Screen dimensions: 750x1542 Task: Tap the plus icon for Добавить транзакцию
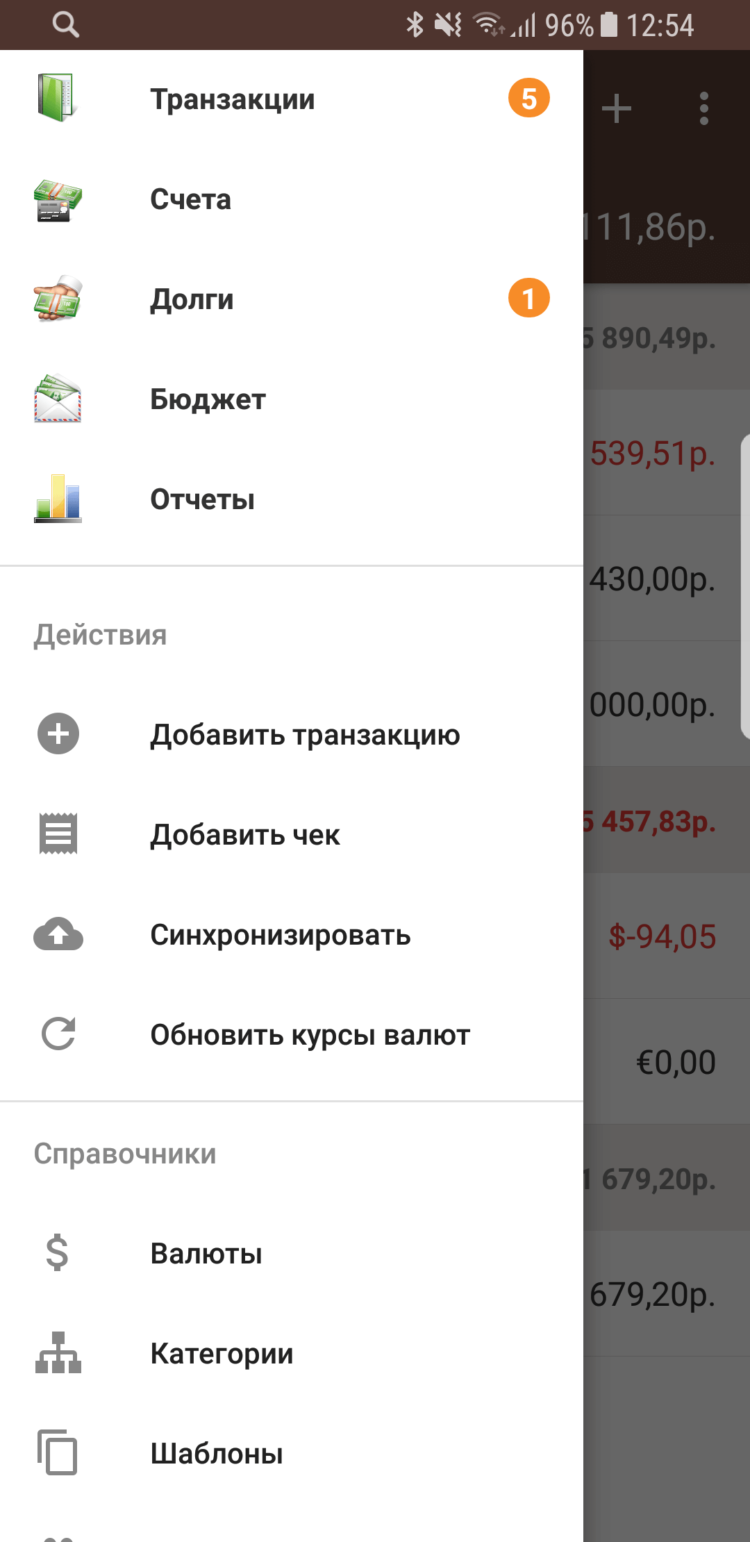coord(57,733)
